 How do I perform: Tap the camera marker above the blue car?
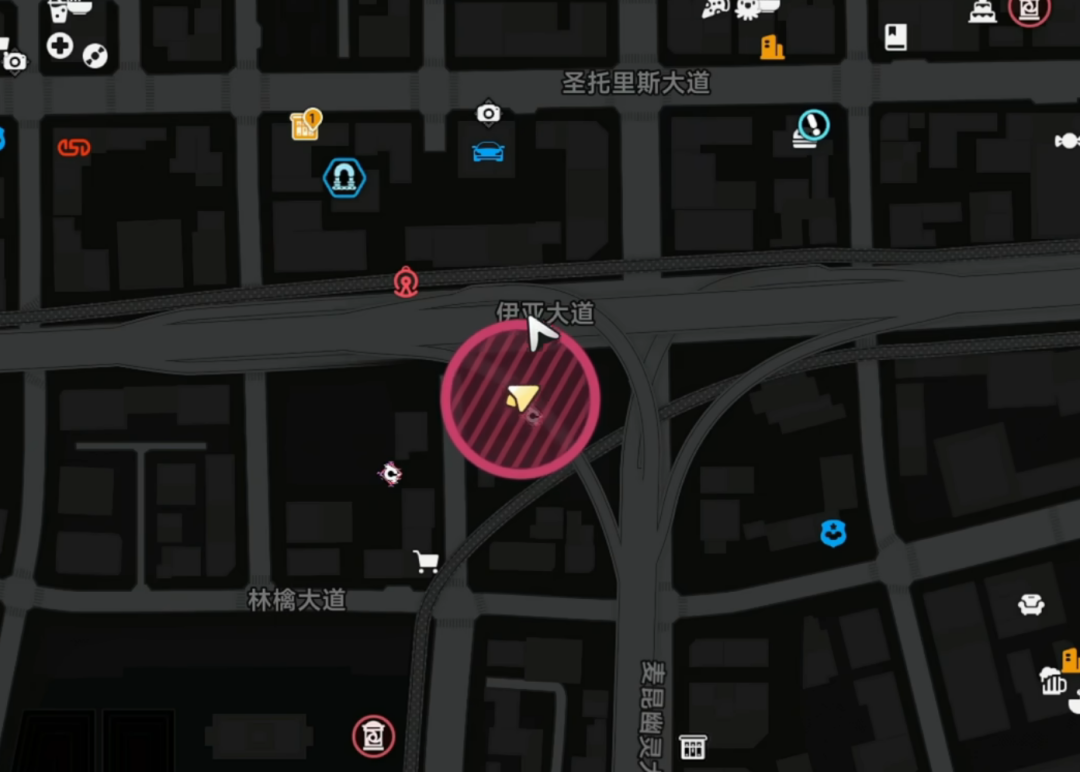(488, 113)
